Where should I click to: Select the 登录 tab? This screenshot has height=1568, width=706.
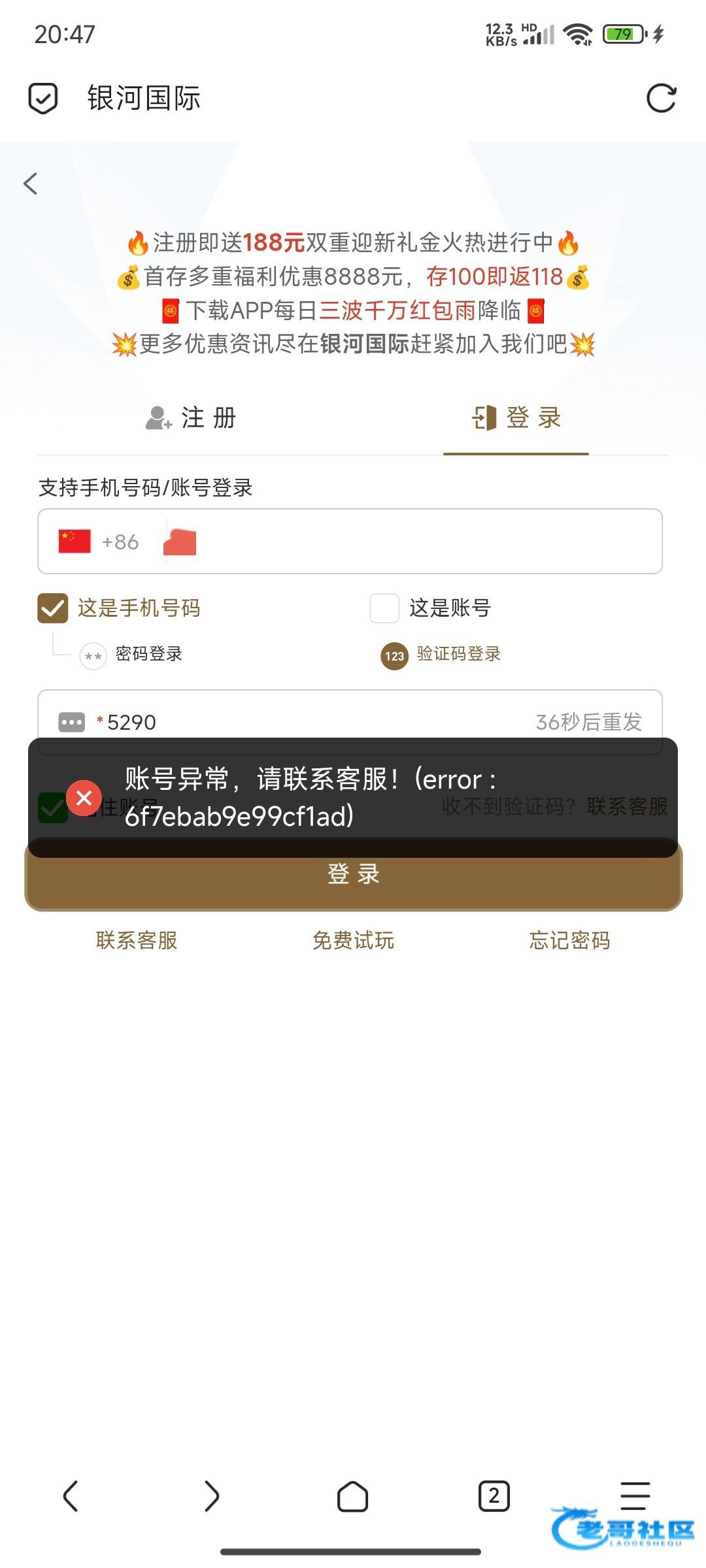(x=516, y=418)
